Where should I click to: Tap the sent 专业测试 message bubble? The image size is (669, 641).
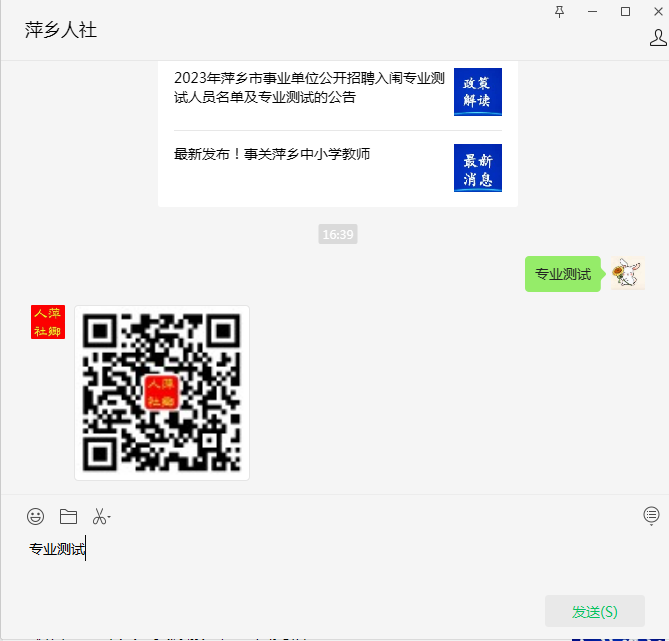(x=563, y=274)
